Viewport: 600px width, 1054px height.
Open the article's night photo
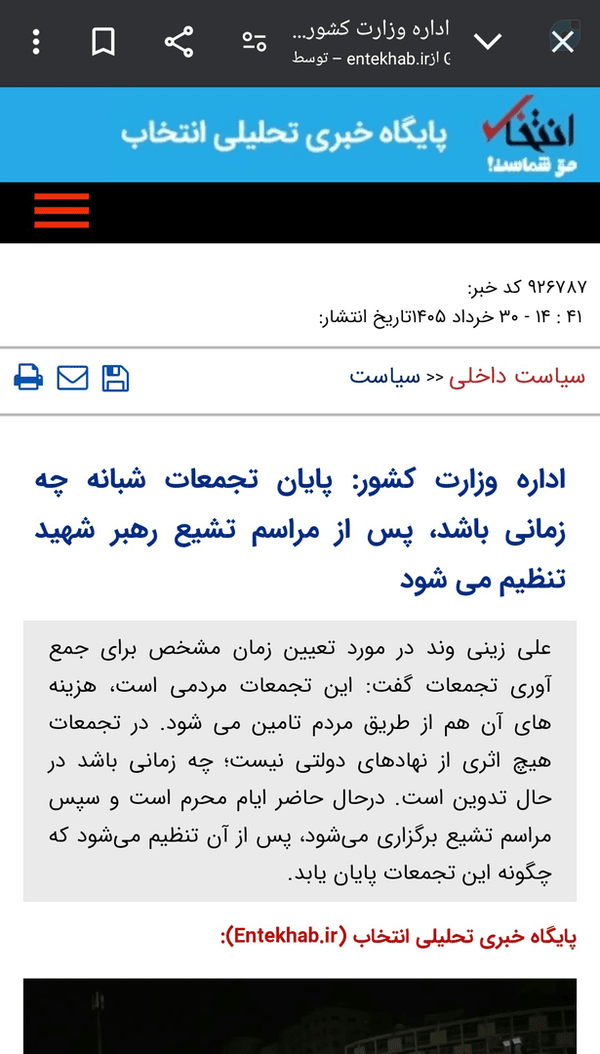pos(300,1016)
